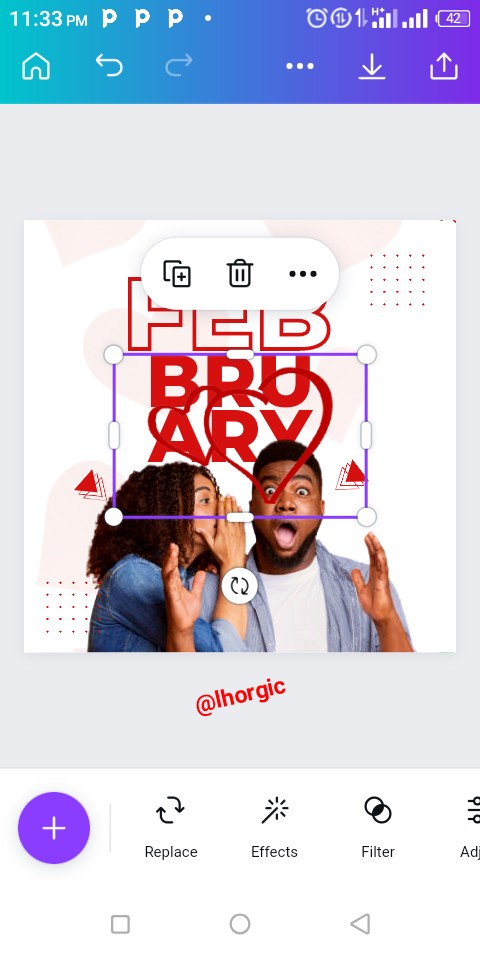Open more options for the selected element
480x960 pixels.
303,273
